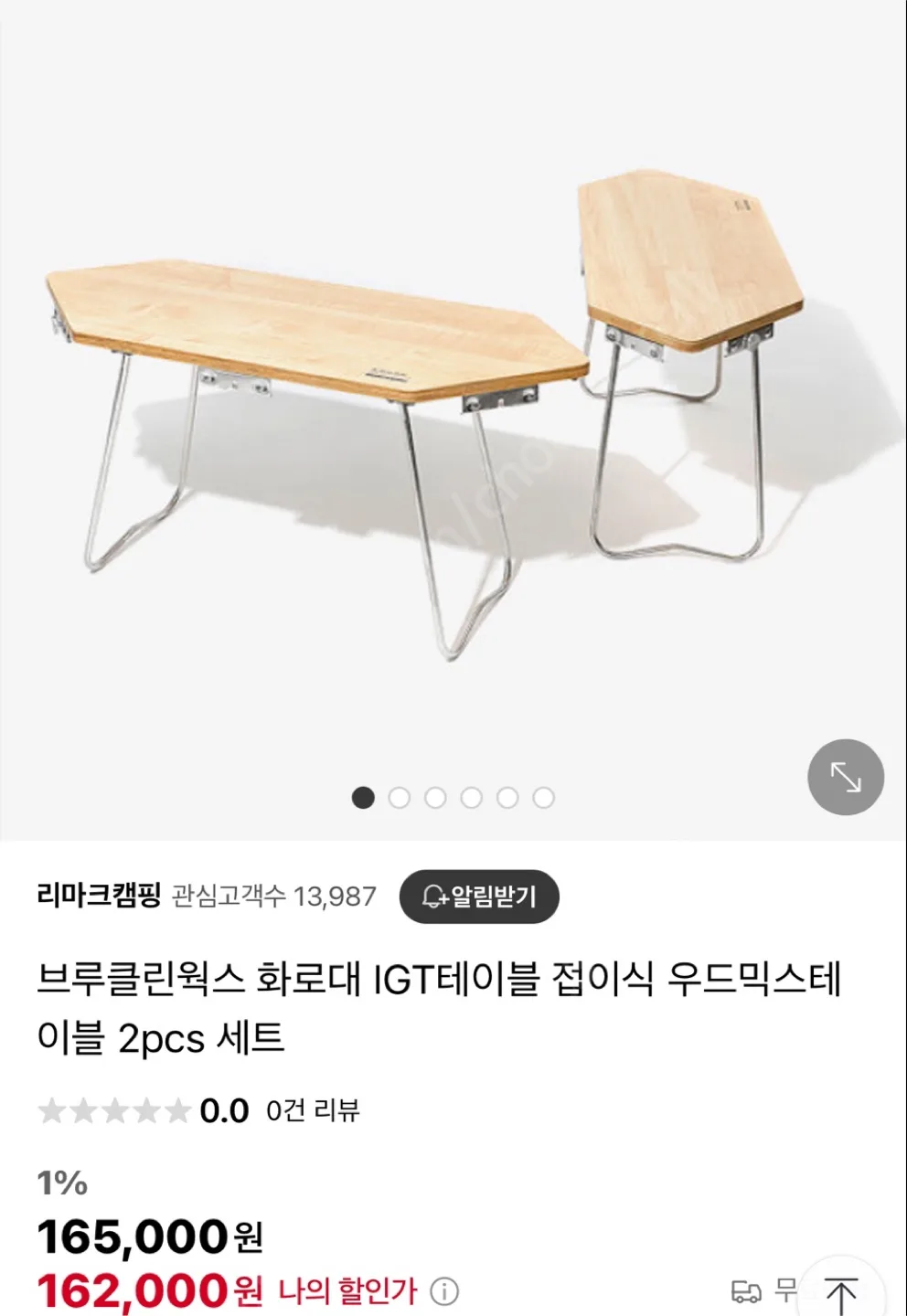
Task: Select the first carousel indicator dot
Action: 364,797
